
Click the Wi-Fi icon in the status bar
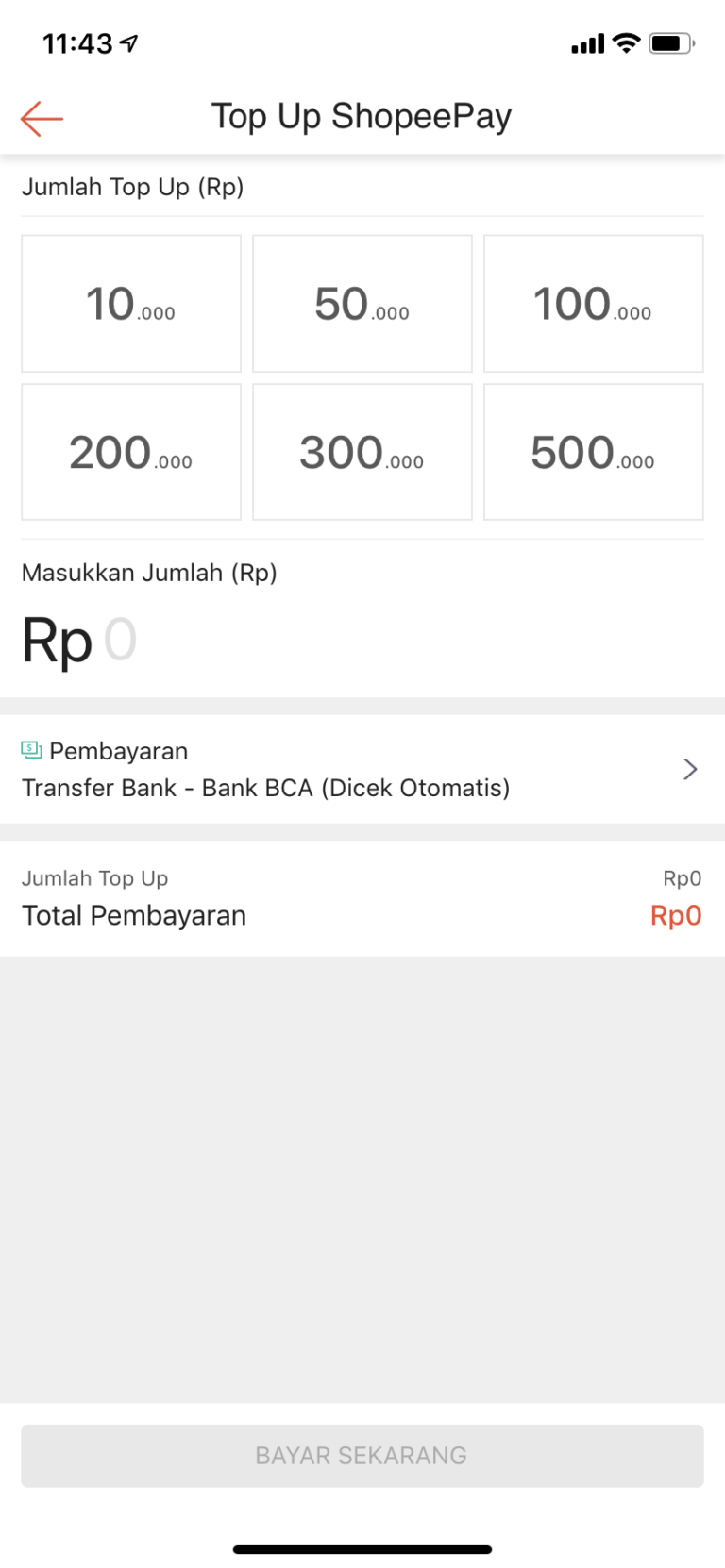(x=625, y=42)
